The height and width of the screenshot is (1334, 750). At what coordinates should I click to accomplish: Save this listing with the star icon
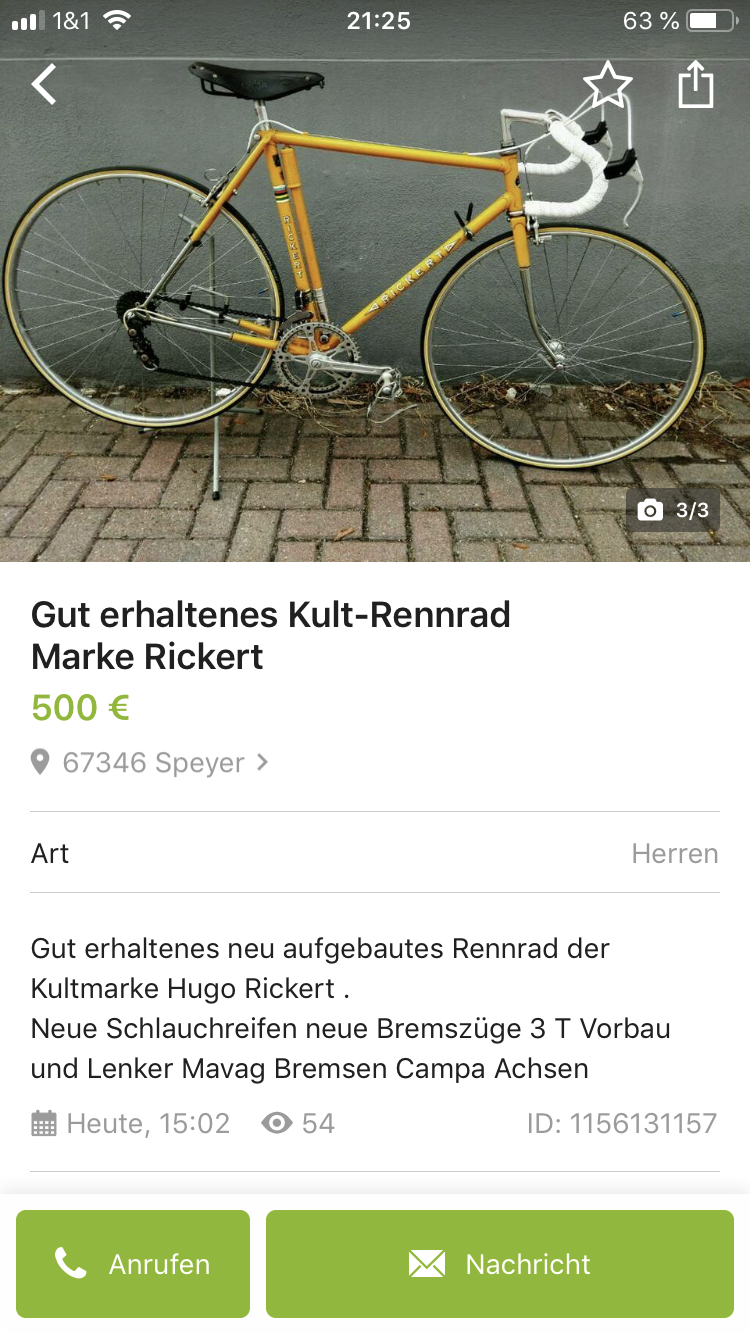[607, 85]
